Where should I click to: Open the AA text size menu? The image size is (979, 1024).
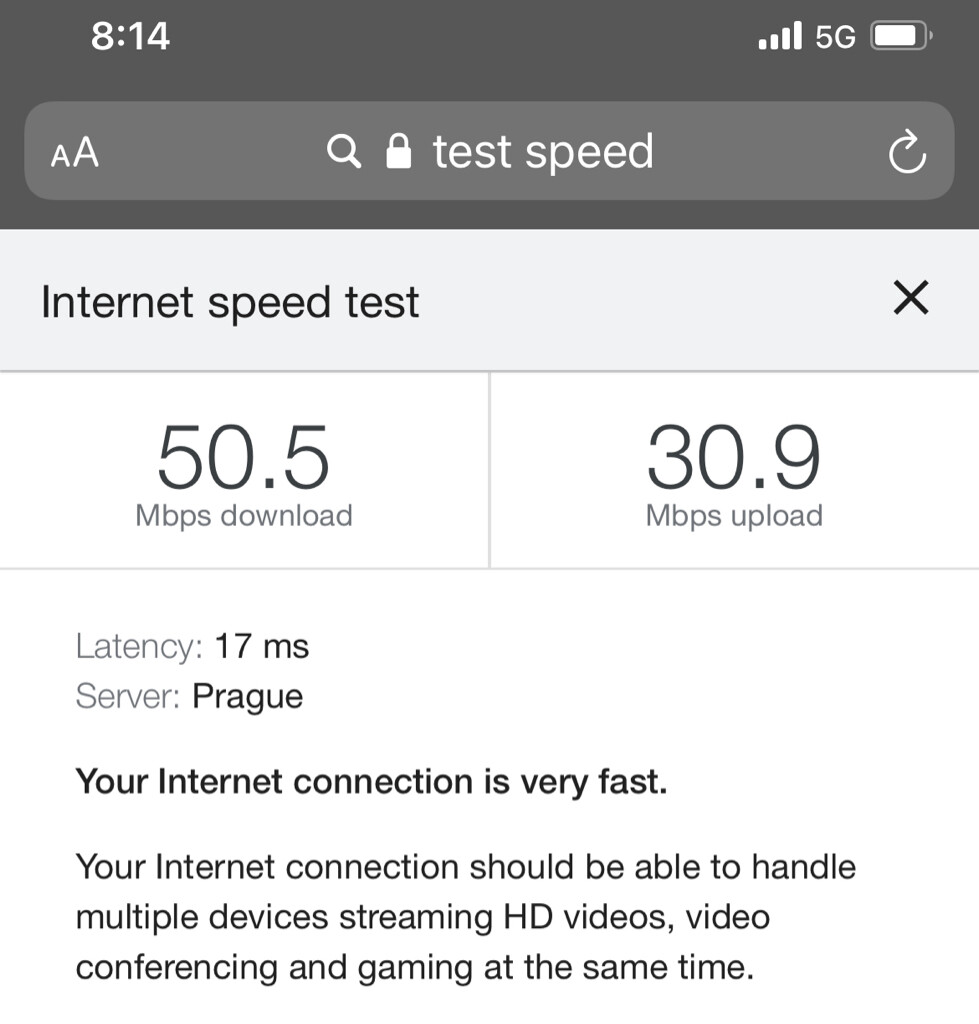[x=74, y=153]
